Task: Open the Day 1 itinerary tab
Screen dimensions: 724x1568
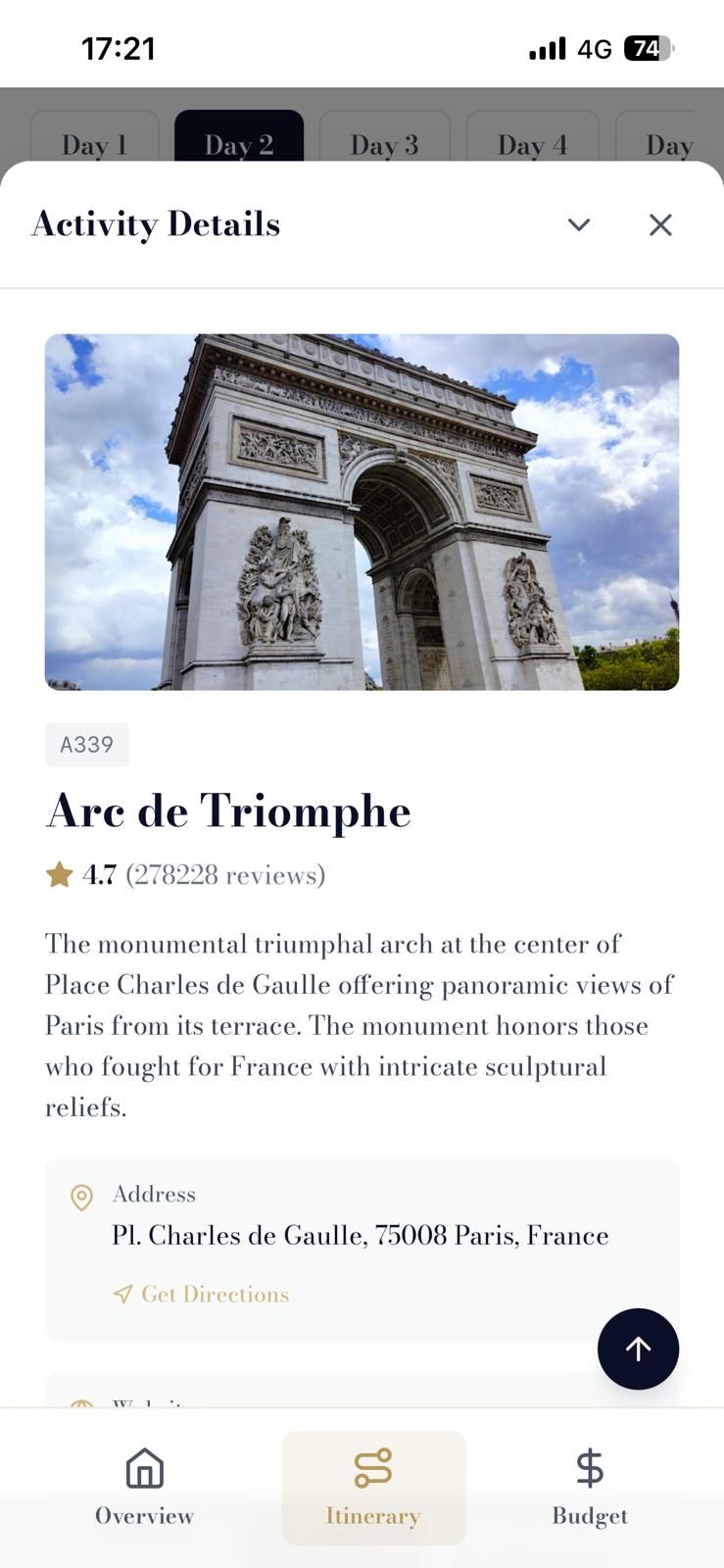Action: (x=93, y=144)
